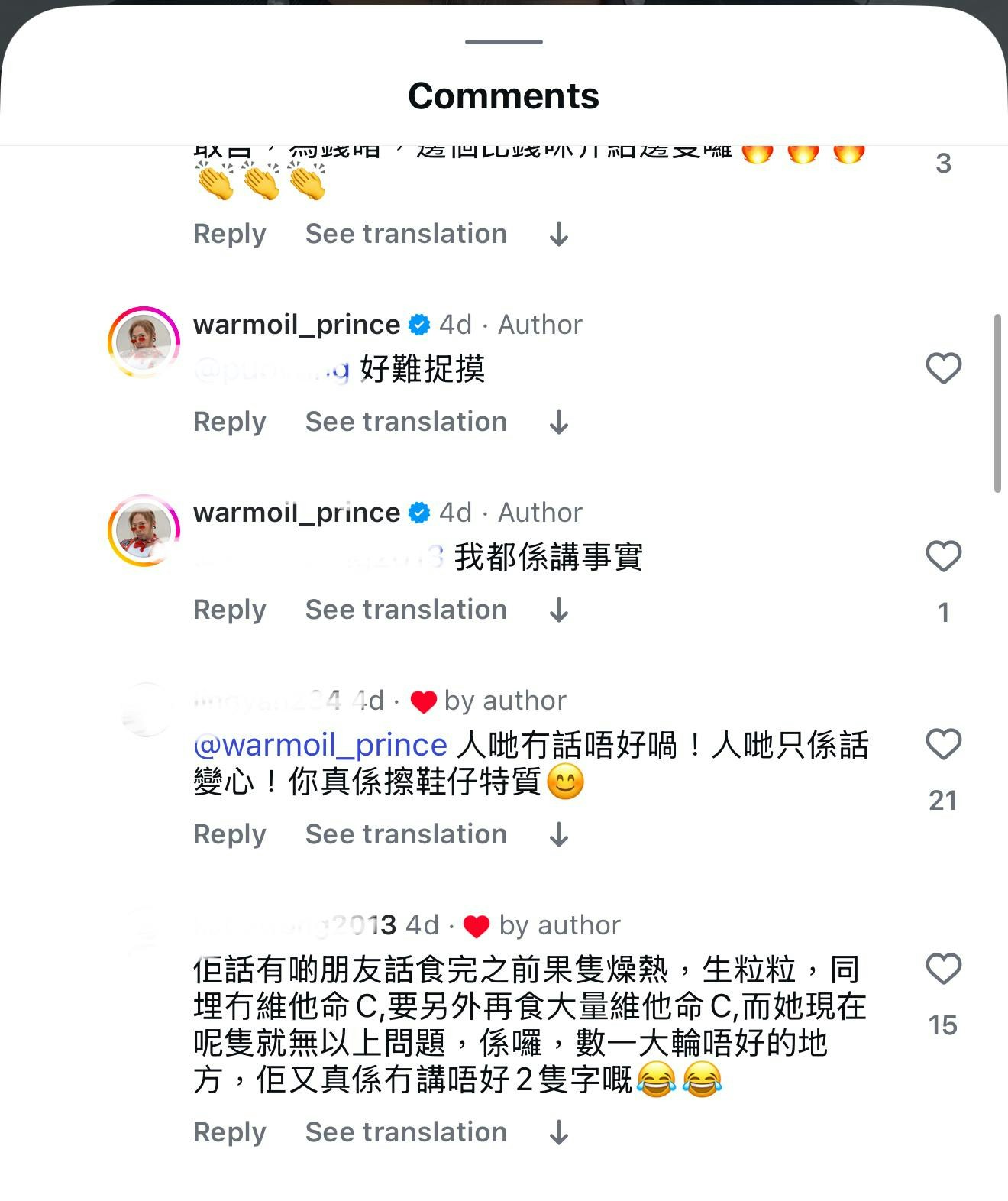
Task: Tap down arrow under 我都係講事實 comment
Action: tap(559, 610)
